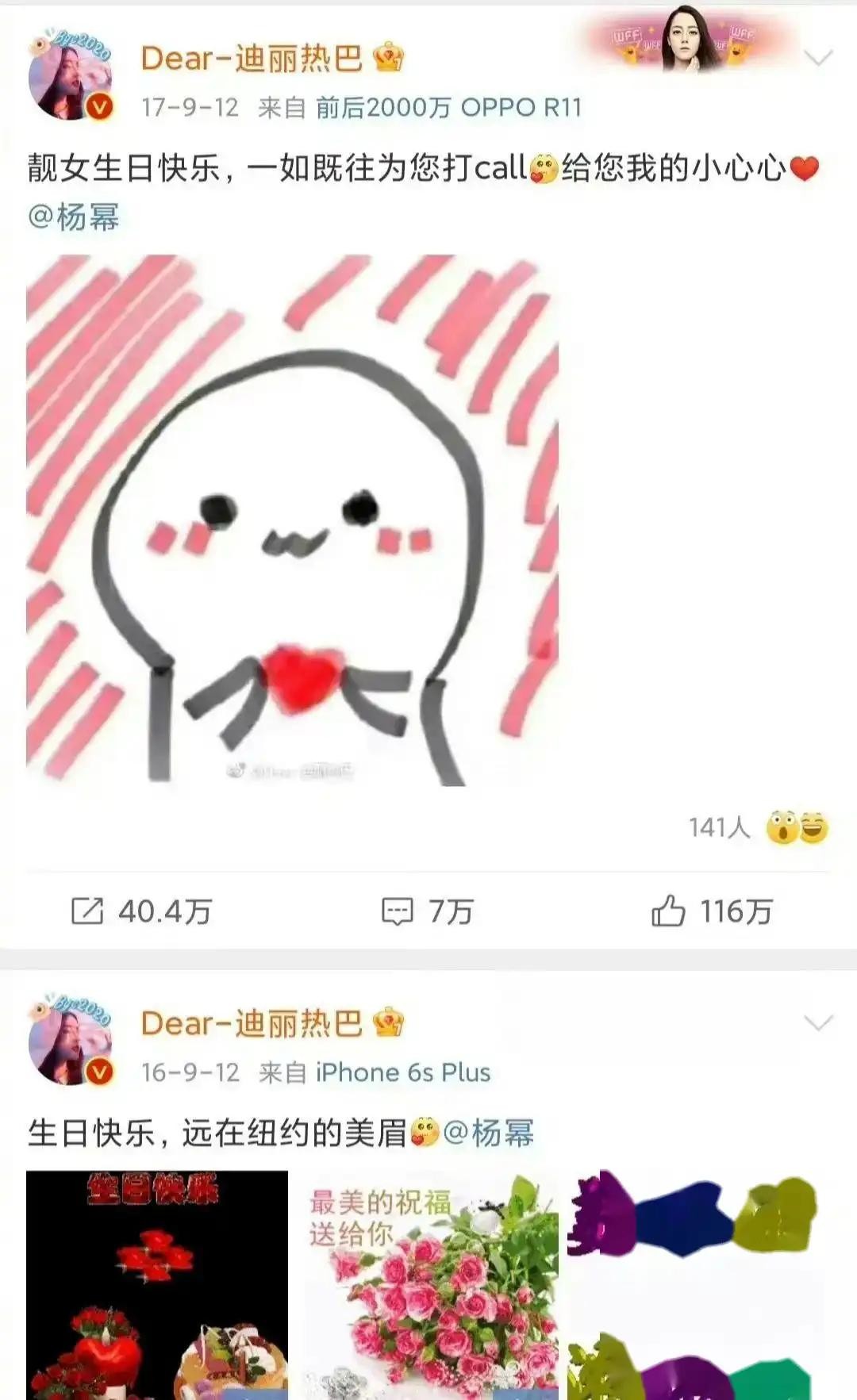
Task: Expand chevron menu on the 17-9-12 post
Action: (x=817, y=58)
